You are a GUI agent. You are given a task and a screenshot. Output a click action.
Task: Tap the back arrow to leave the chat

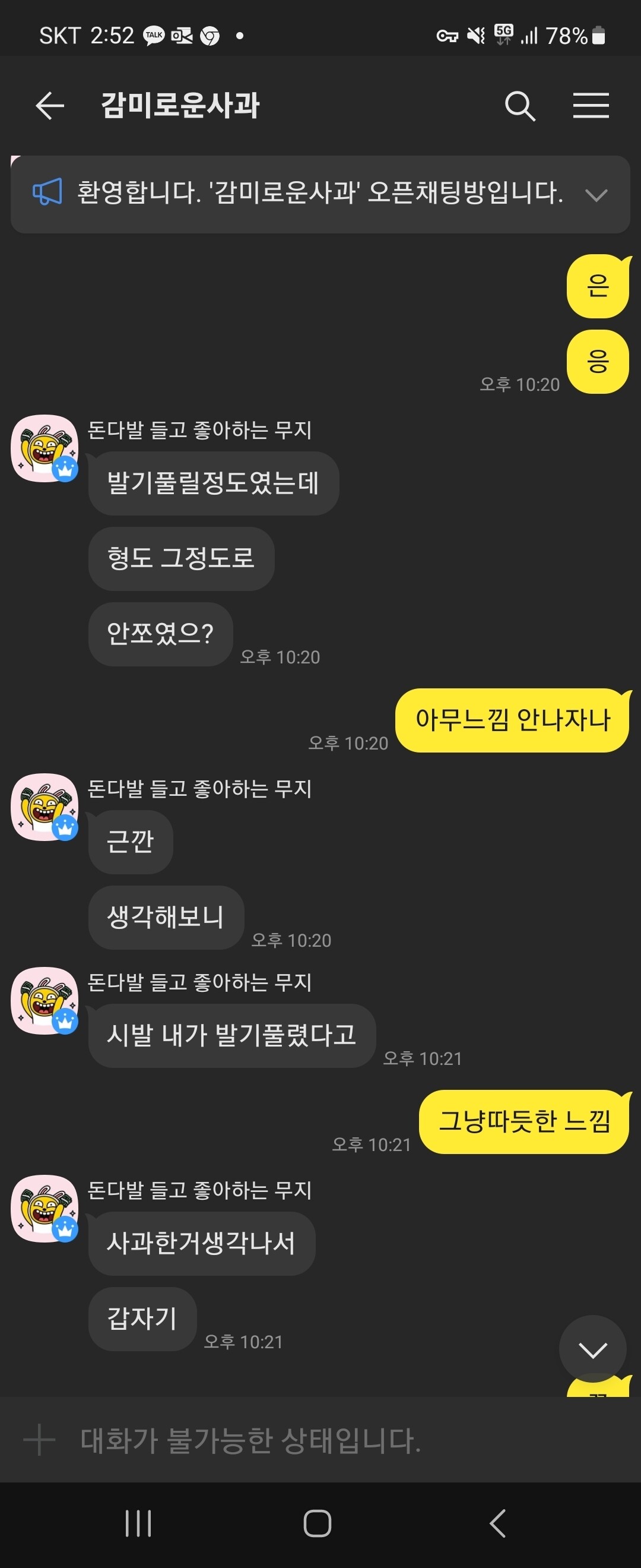[47, 105]
